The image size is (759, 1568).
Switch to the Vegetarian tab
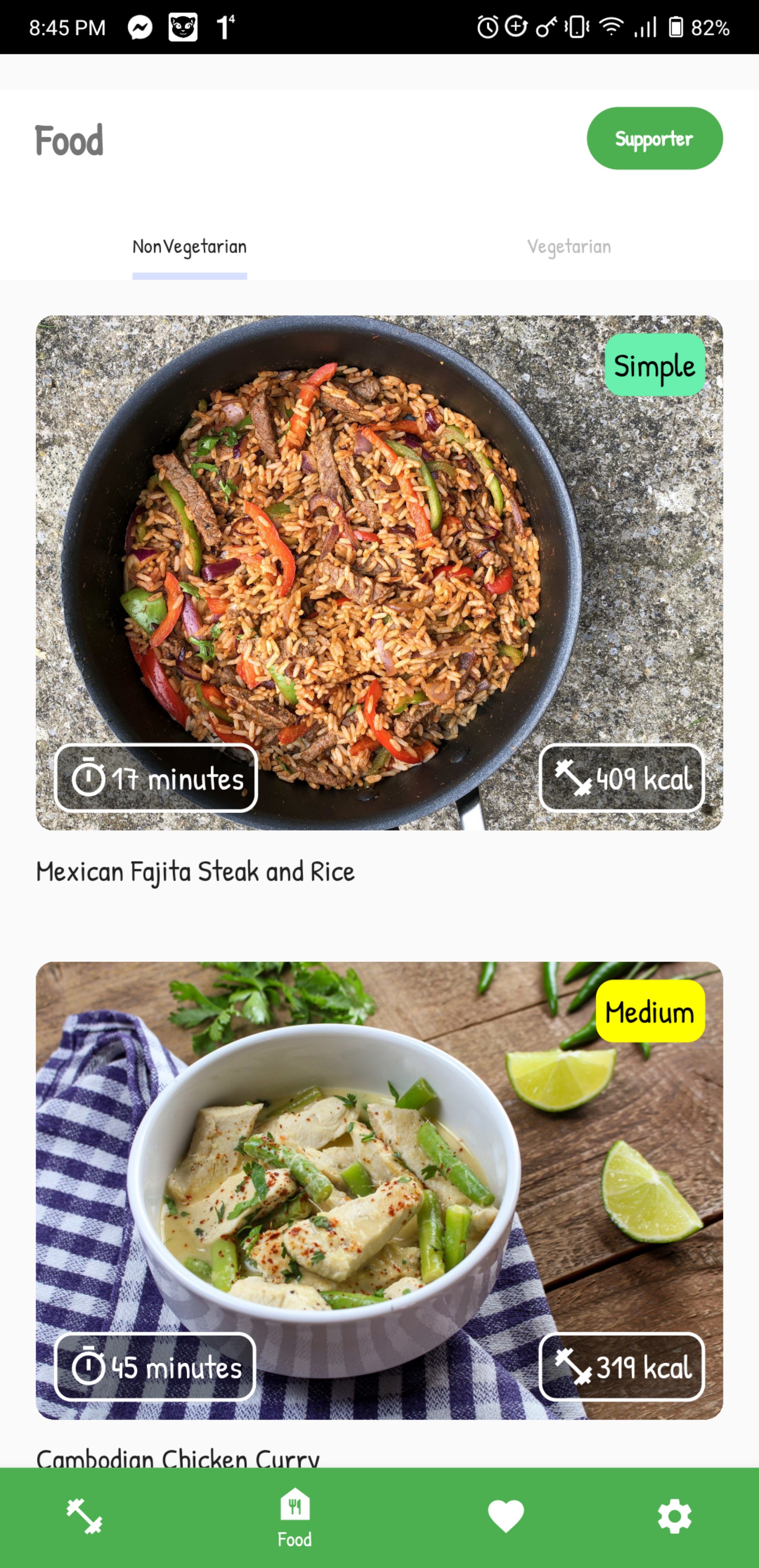[569, 247]
